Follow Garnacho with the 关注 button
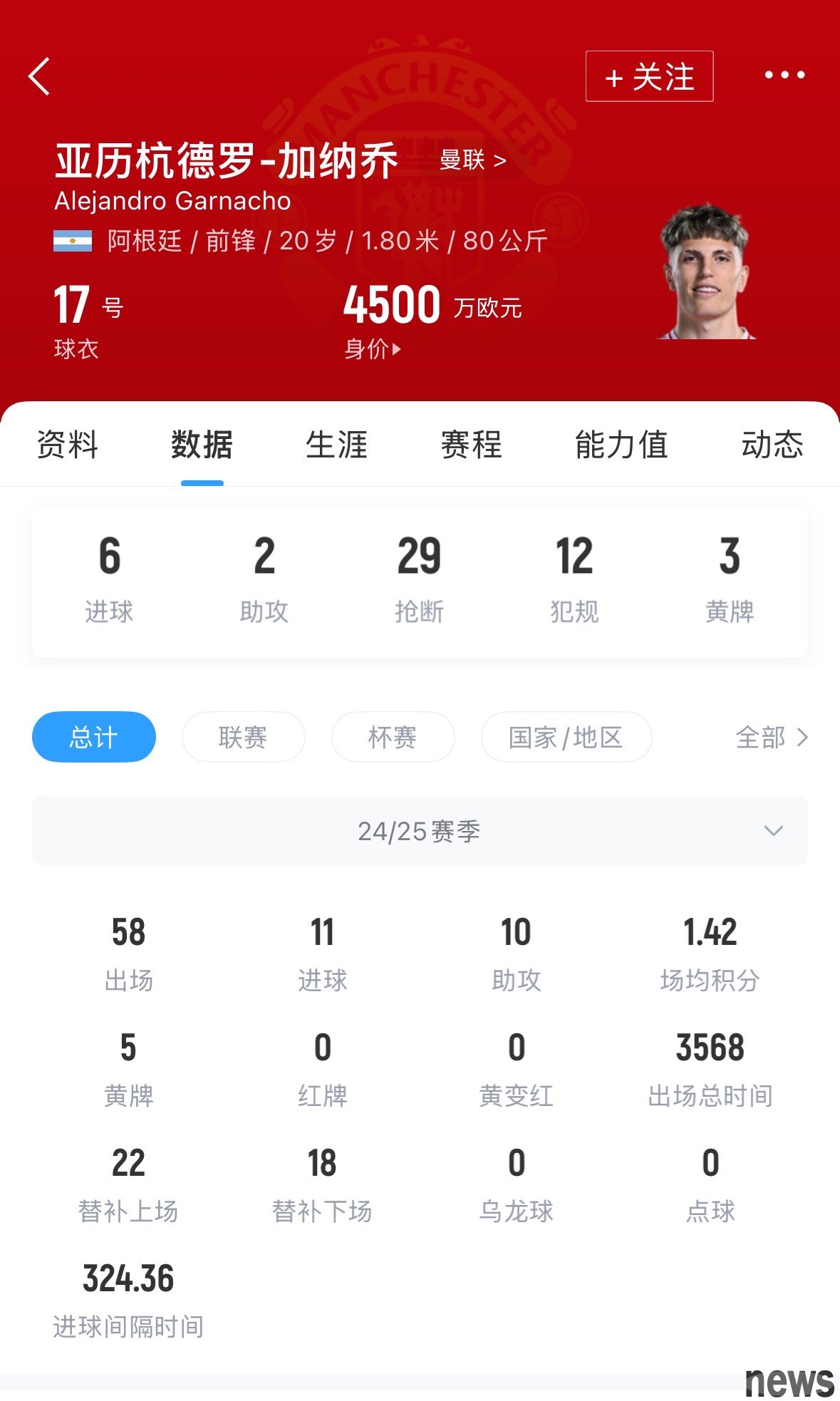This screenshot has width=840, height=1401. 649,76
